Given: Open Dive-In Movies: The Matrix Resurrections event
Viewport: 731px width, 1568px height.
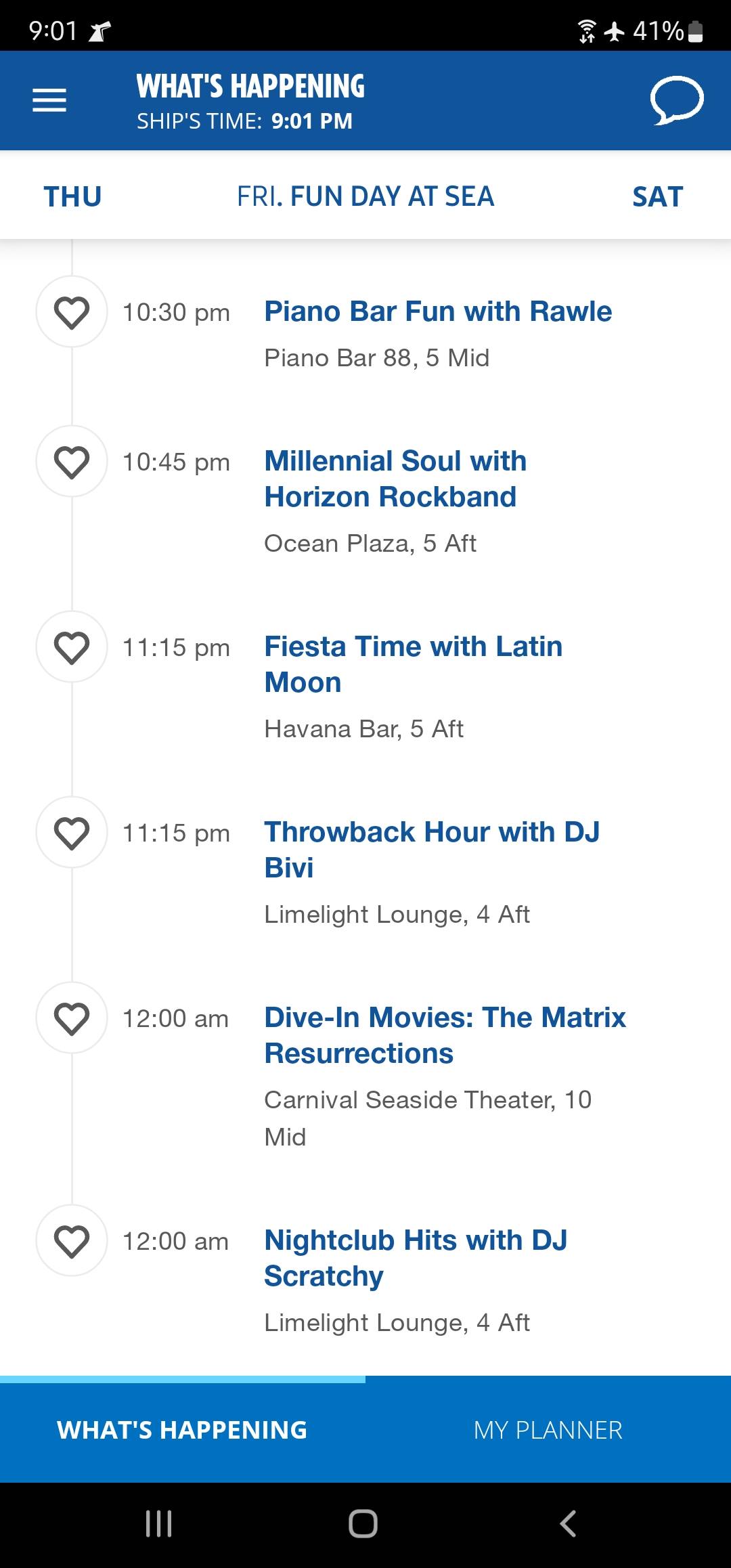Looking at the screenshot, I should [x=445, y=1035].
